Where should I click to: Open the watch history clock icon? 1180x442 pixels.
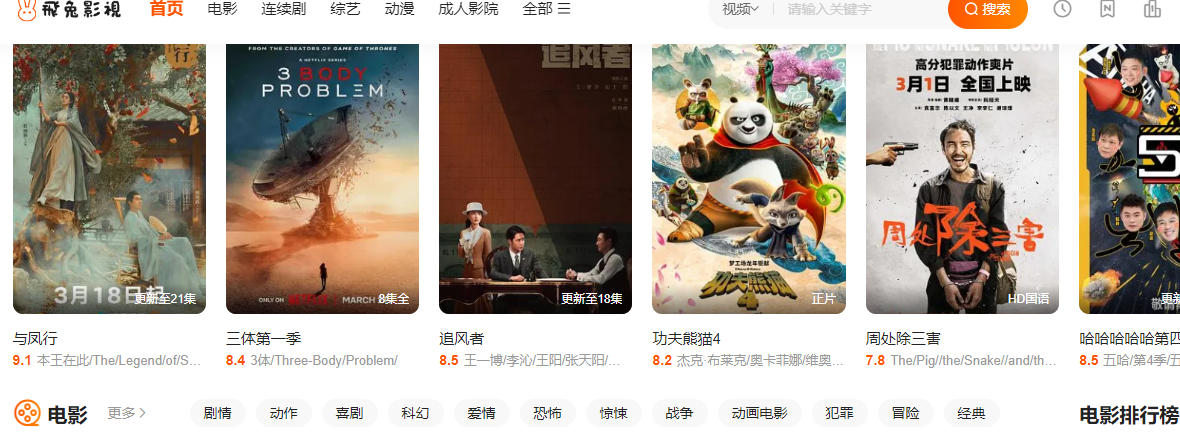1062,9
